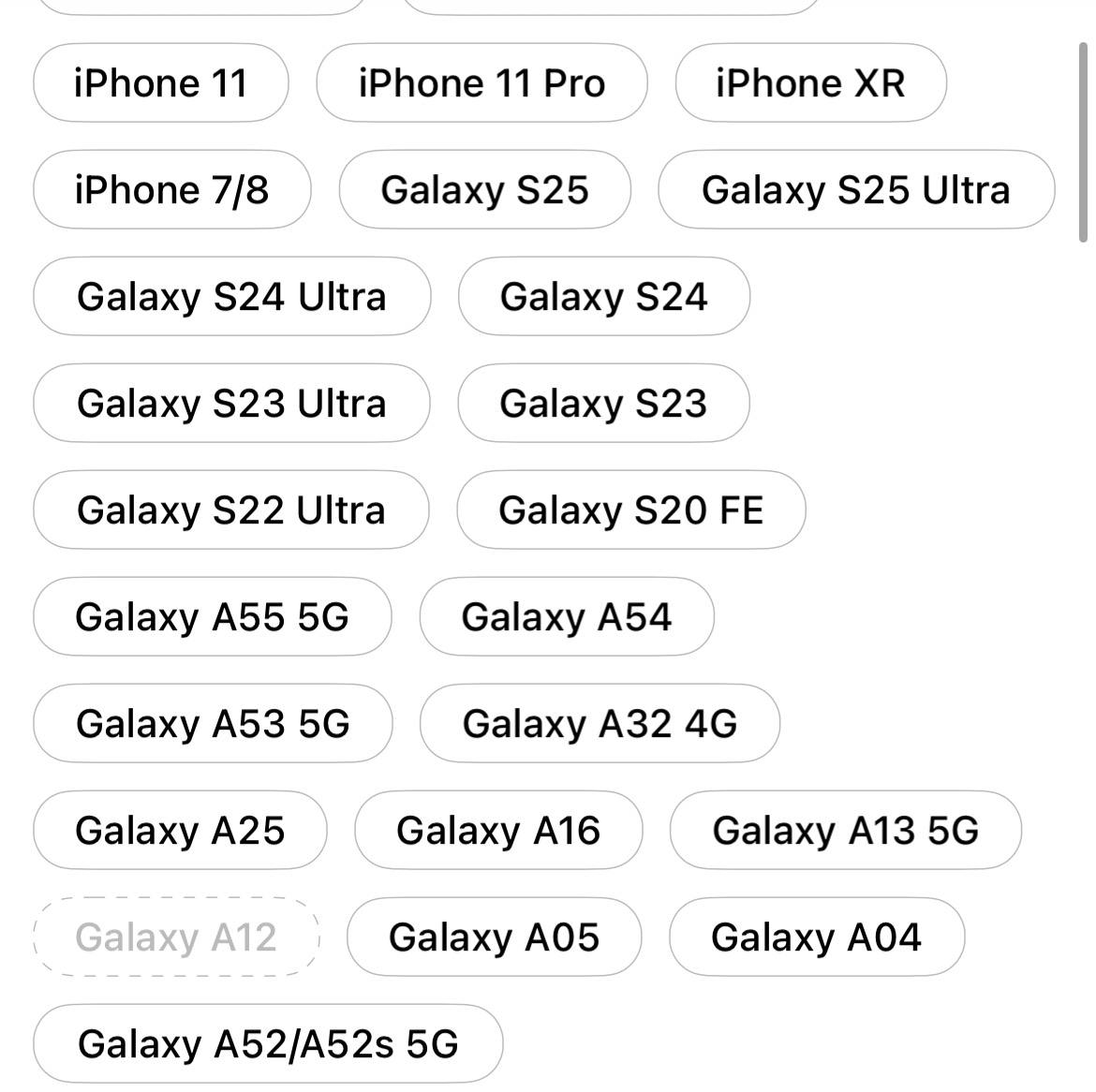Image resolution: width=1096 pixels, height=1092 pixels.
Task: Select the Galaxy A54 chip
Action: point(566,617)
